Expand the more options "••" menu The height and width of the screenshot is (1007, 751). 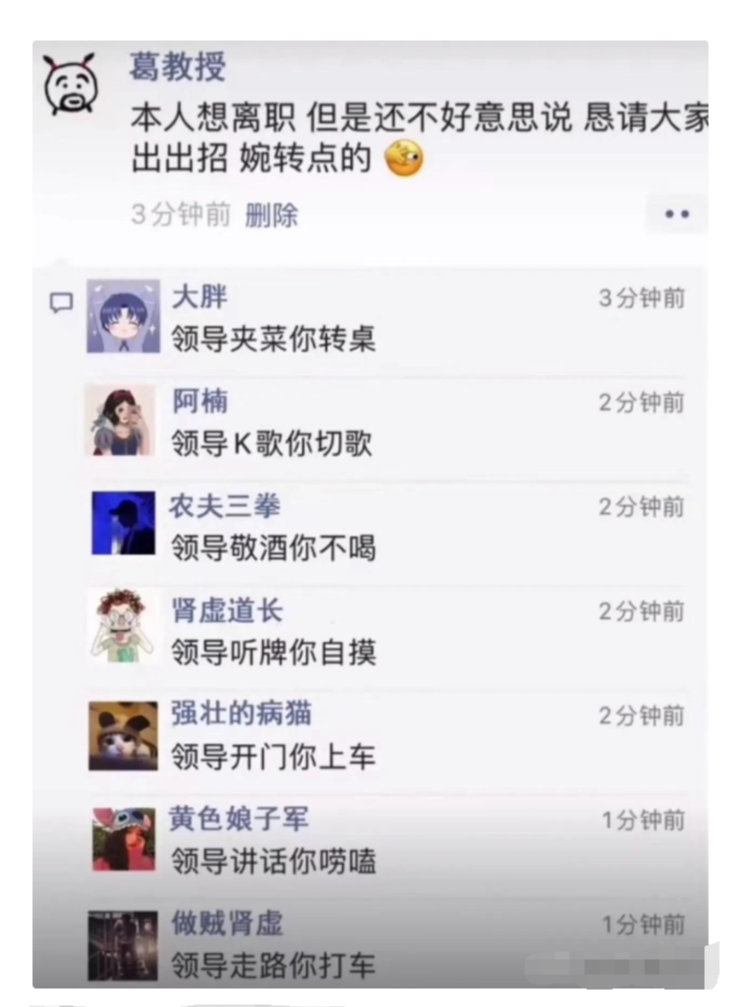coord(676,213)
